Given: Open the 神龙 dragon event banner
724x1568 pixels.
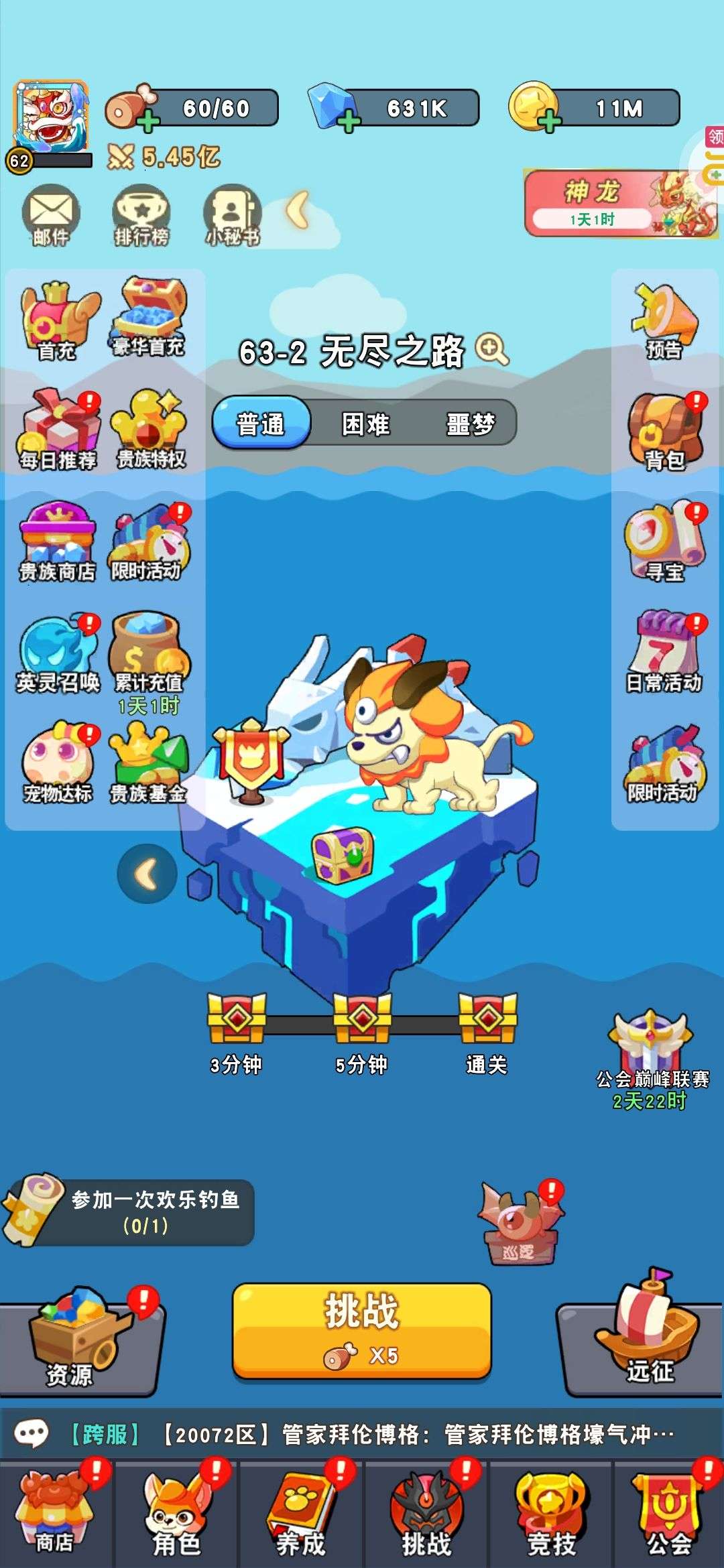Looking at the screenshot, I should tap(620, 203).
